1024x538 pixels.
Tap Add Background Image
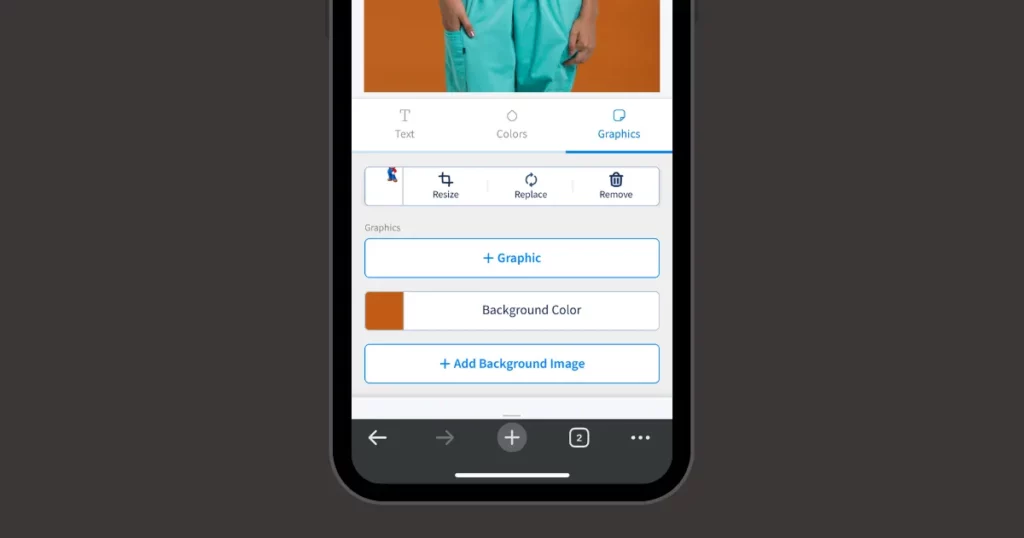click(511, 364)
